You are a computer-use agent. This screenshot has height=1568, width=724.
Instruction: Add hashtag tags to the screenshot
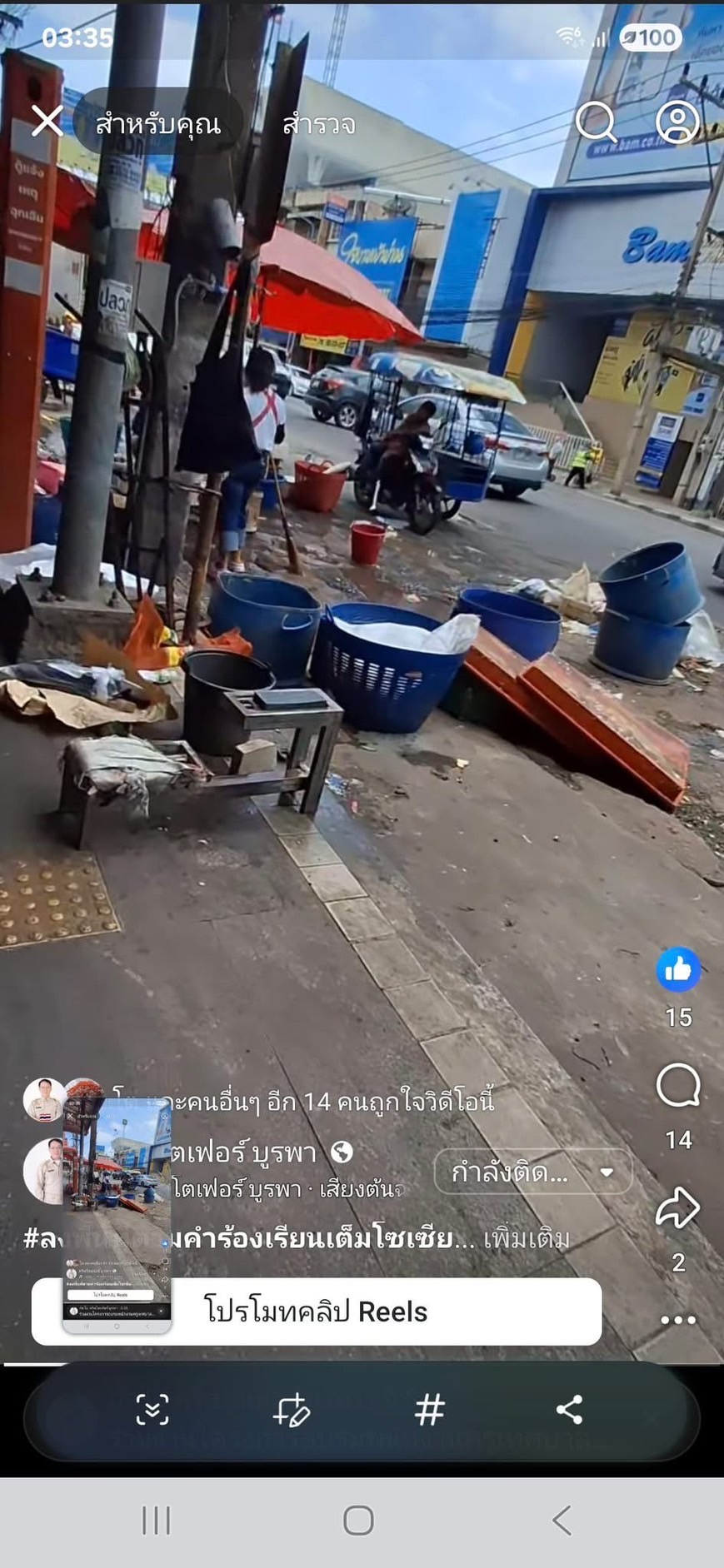pyautogui.click(x=430, y=1410)
